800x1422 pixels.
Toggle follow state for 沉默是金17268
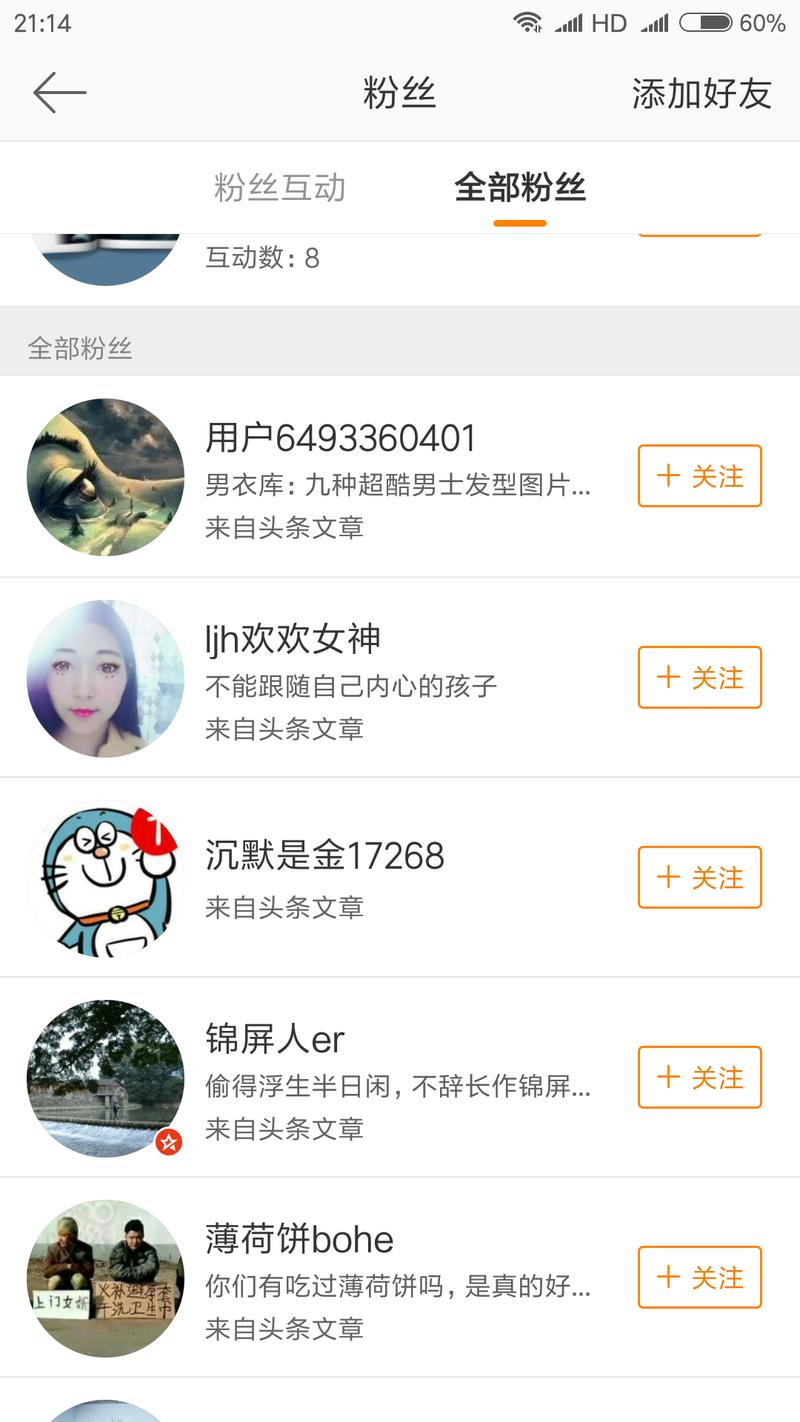(699, 877)
